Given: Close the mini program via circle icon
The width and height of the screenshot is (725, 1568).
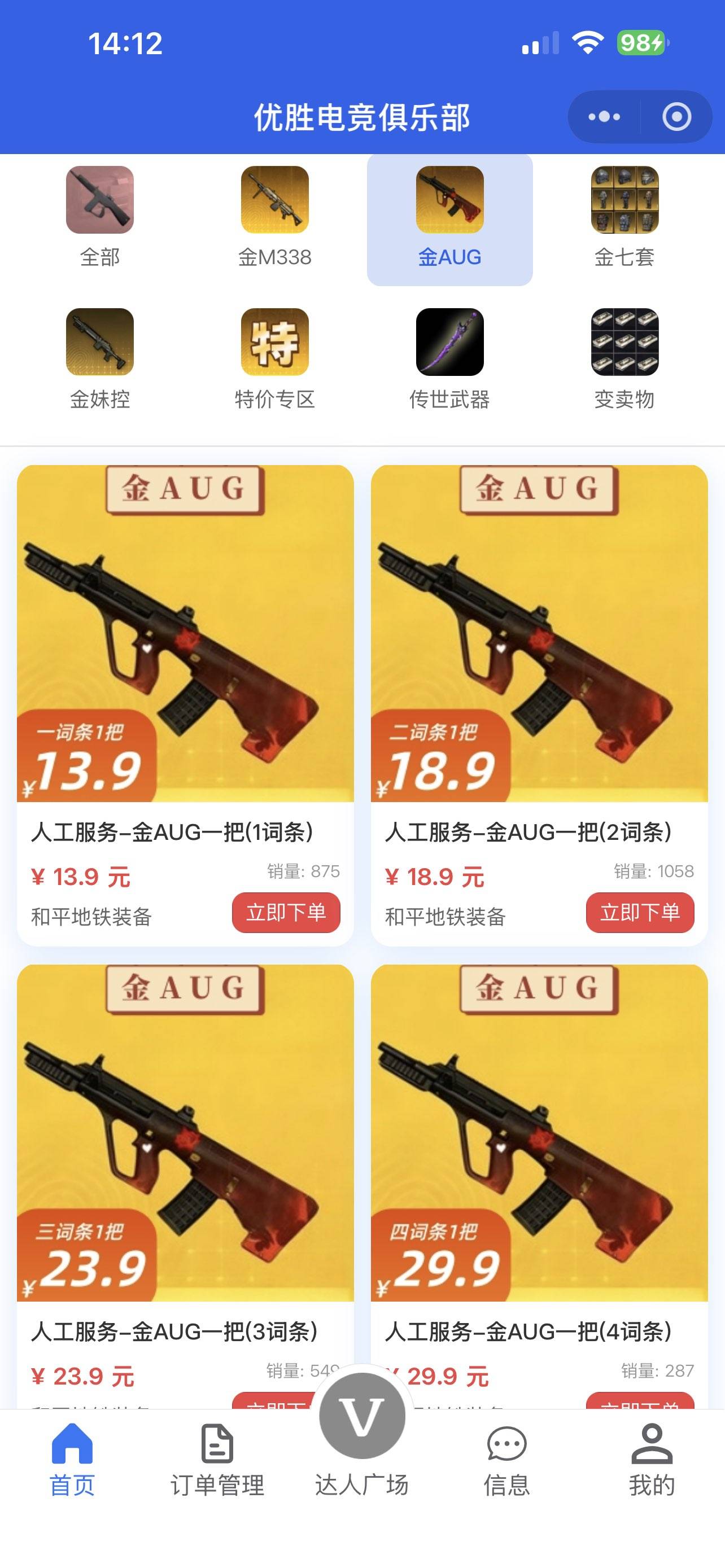Looking at the screenshot, I should 676,116.
